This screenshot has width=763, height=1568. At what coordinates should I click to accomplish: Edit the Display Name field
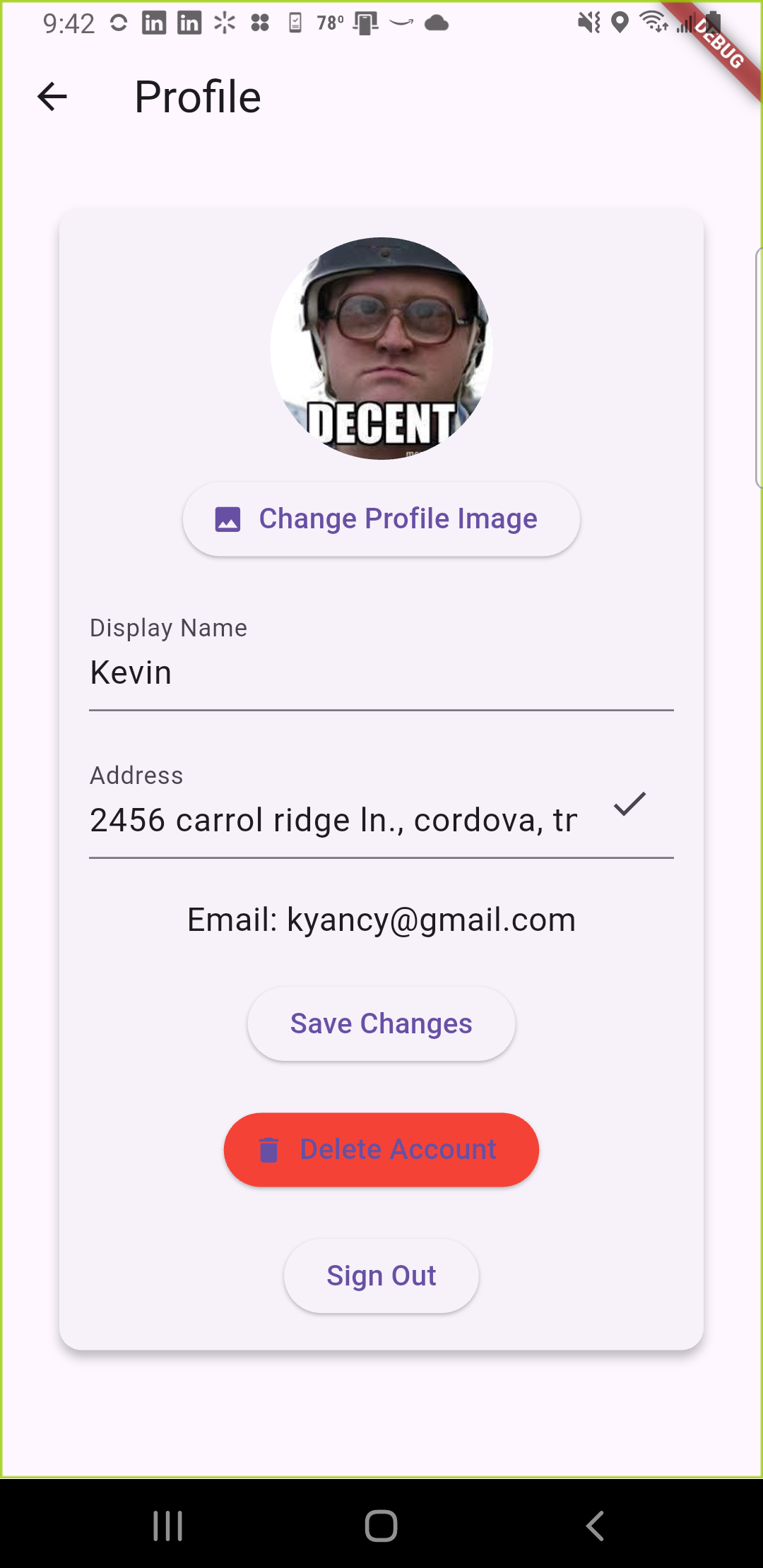tap(380, 673)
